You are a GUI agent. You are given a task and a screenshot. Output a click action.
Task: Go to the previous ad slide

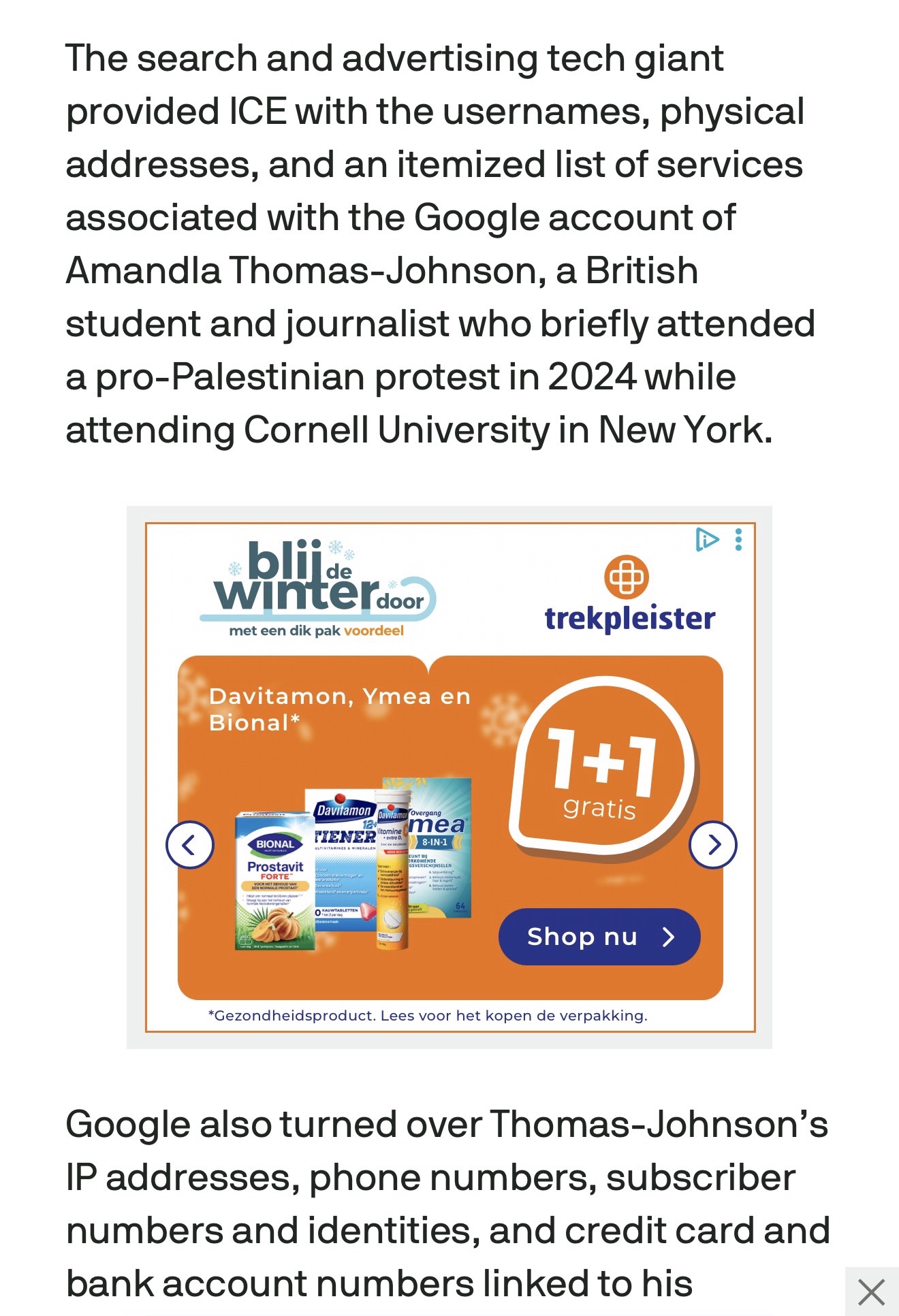click(190, 845)
